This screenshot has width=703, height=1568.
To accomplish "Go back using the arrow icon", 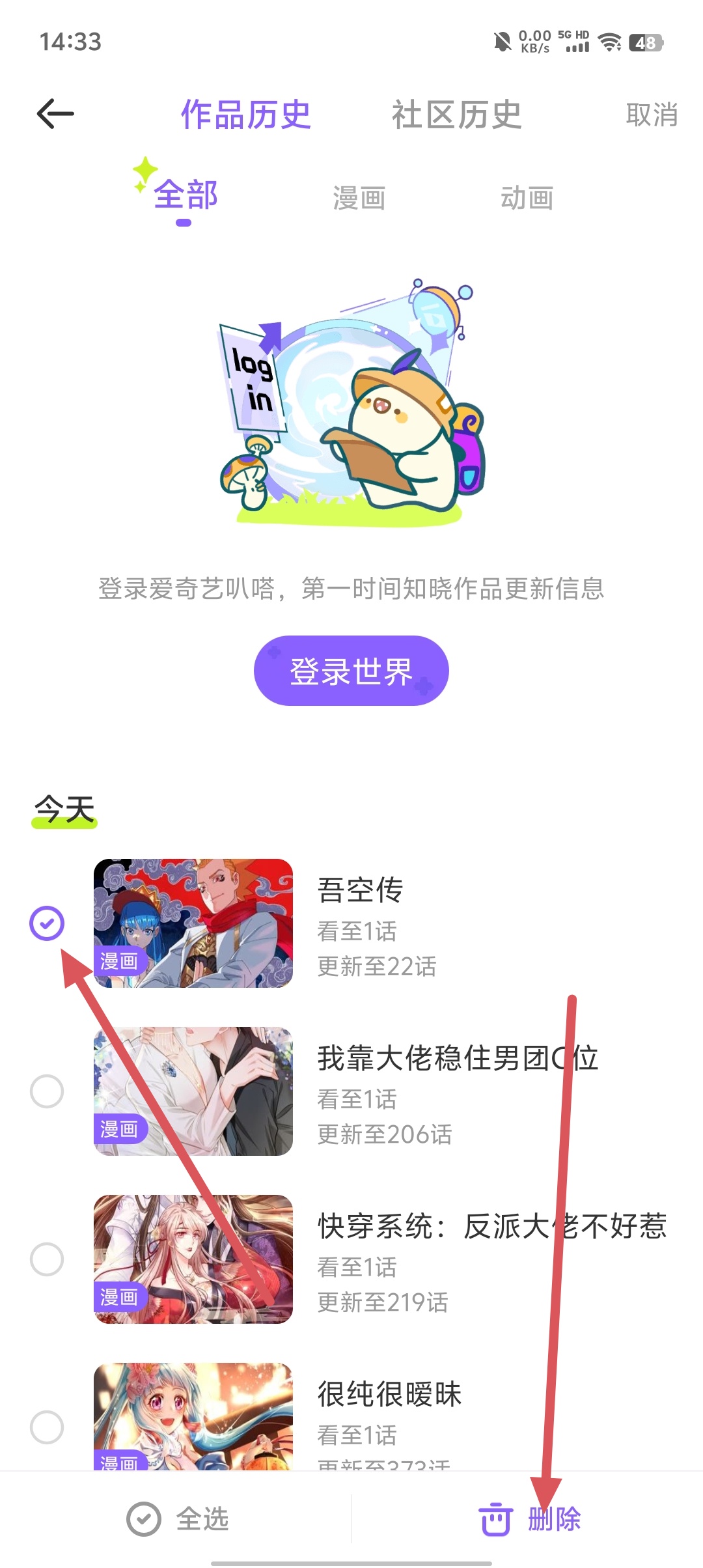I will click(55, 115).
